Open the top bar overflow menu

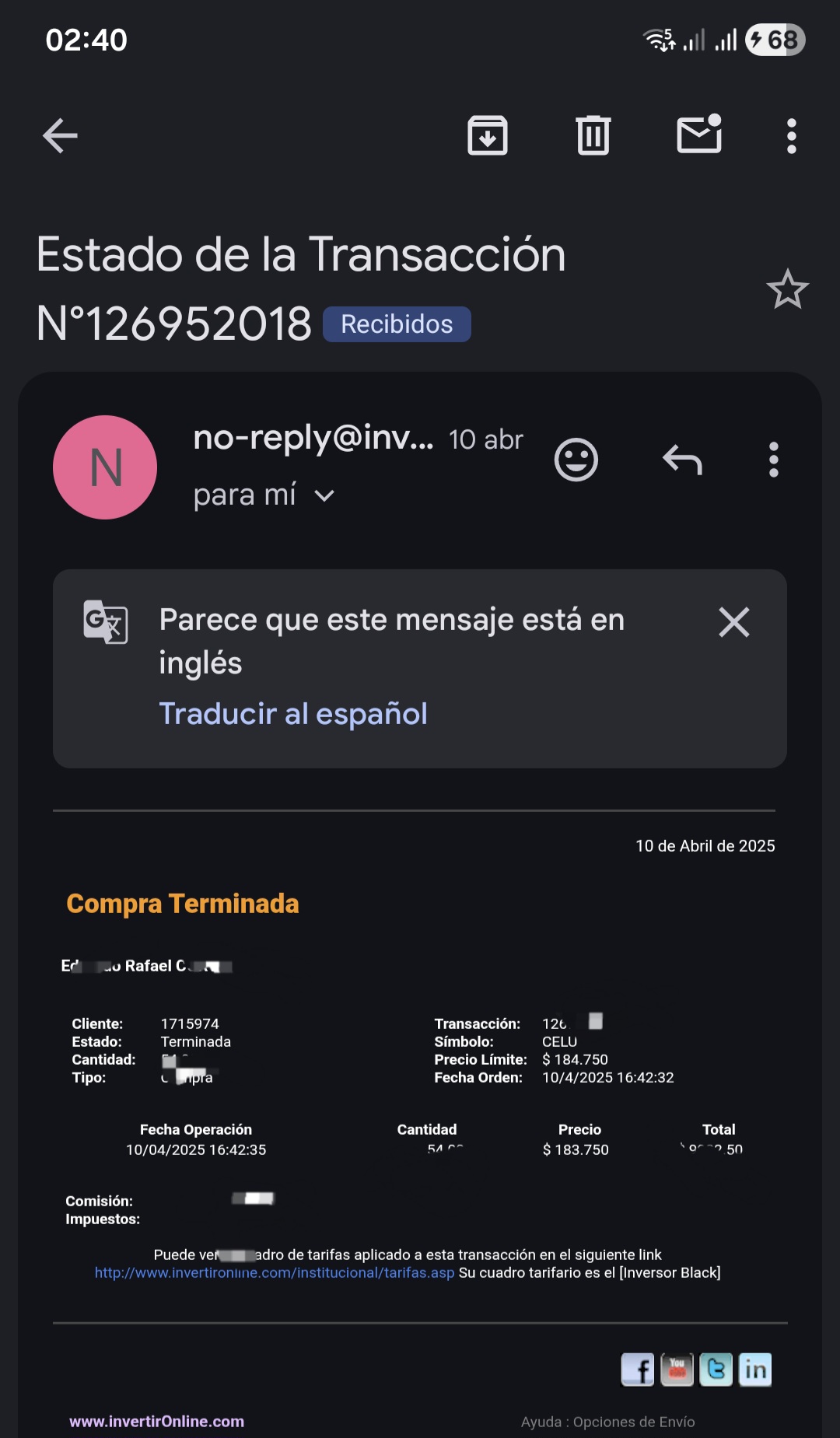(791, 136)
